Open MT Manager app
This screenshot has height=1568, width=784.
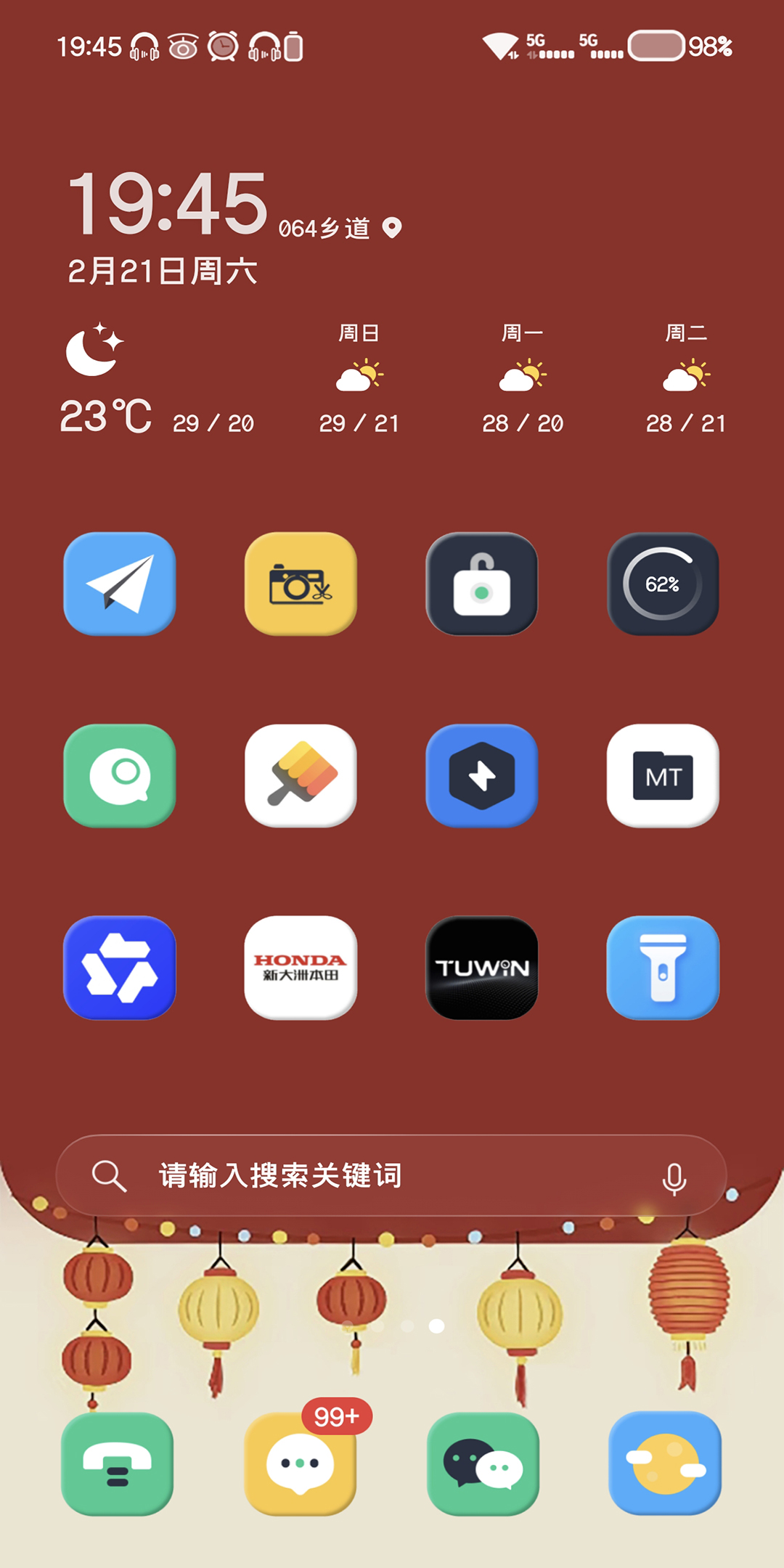click(662, 775)
